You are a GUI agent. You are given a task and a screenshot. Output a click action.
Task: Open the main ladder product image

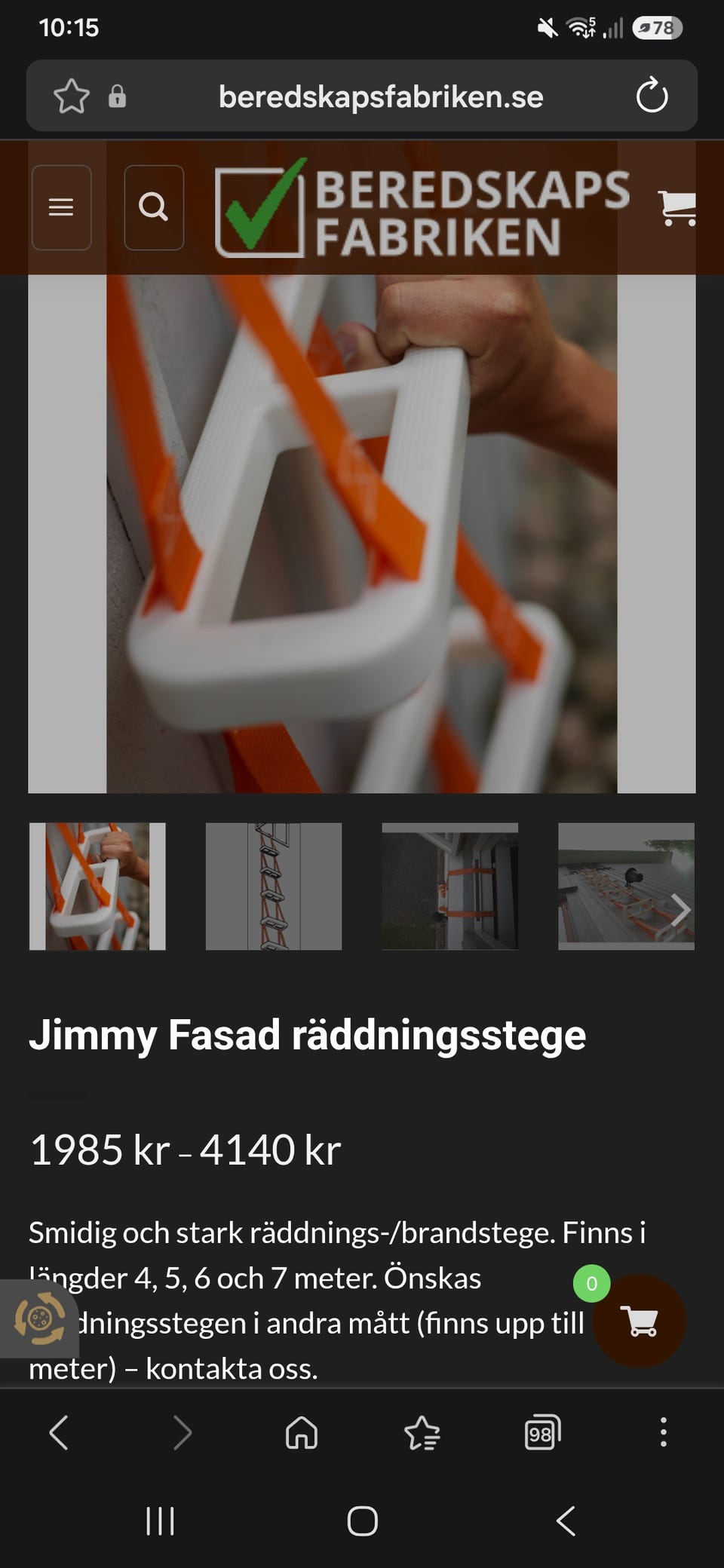pyautogui.click(x=362, y=534)
